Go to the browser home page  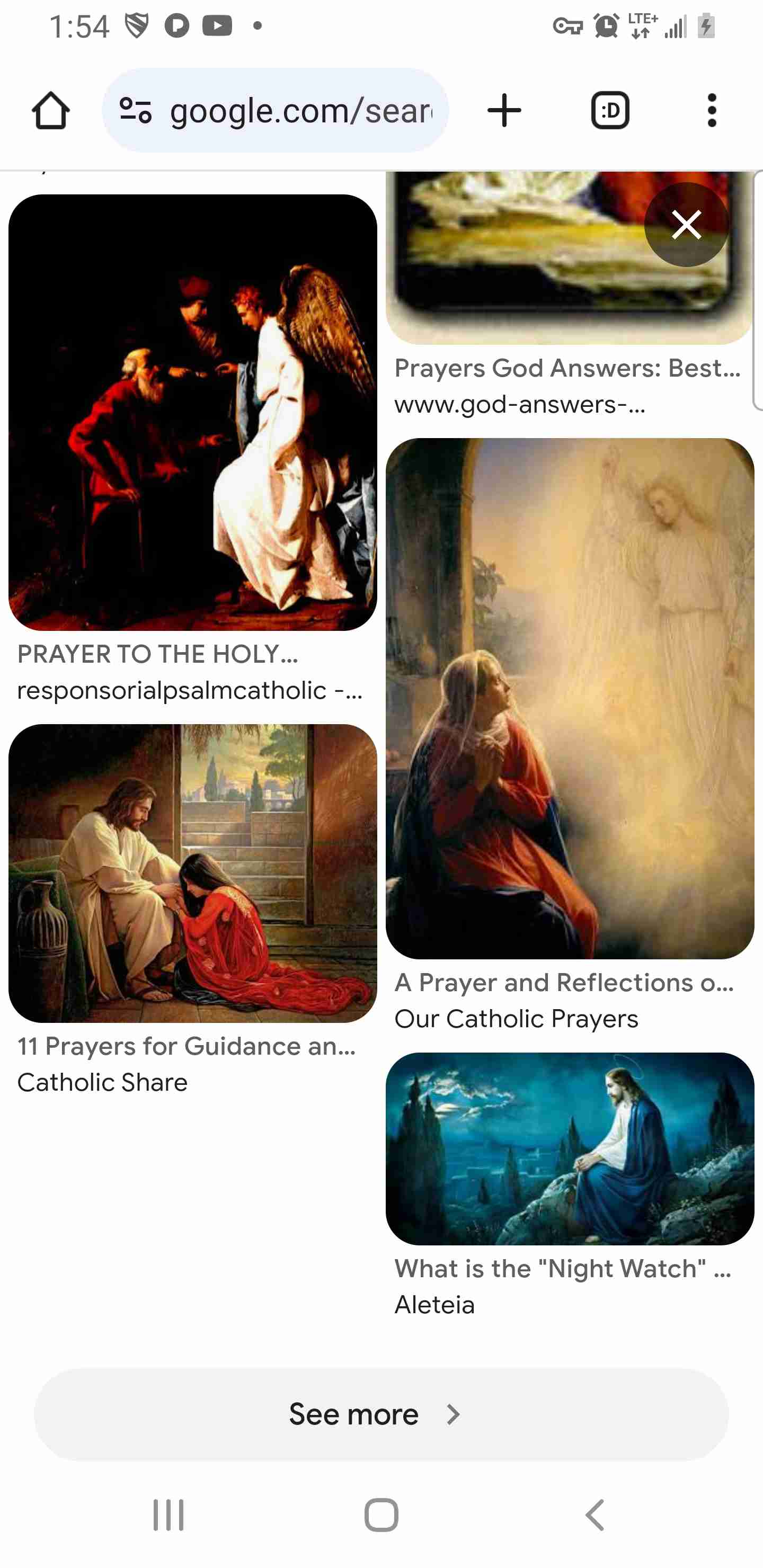click(x=50, y=111)
